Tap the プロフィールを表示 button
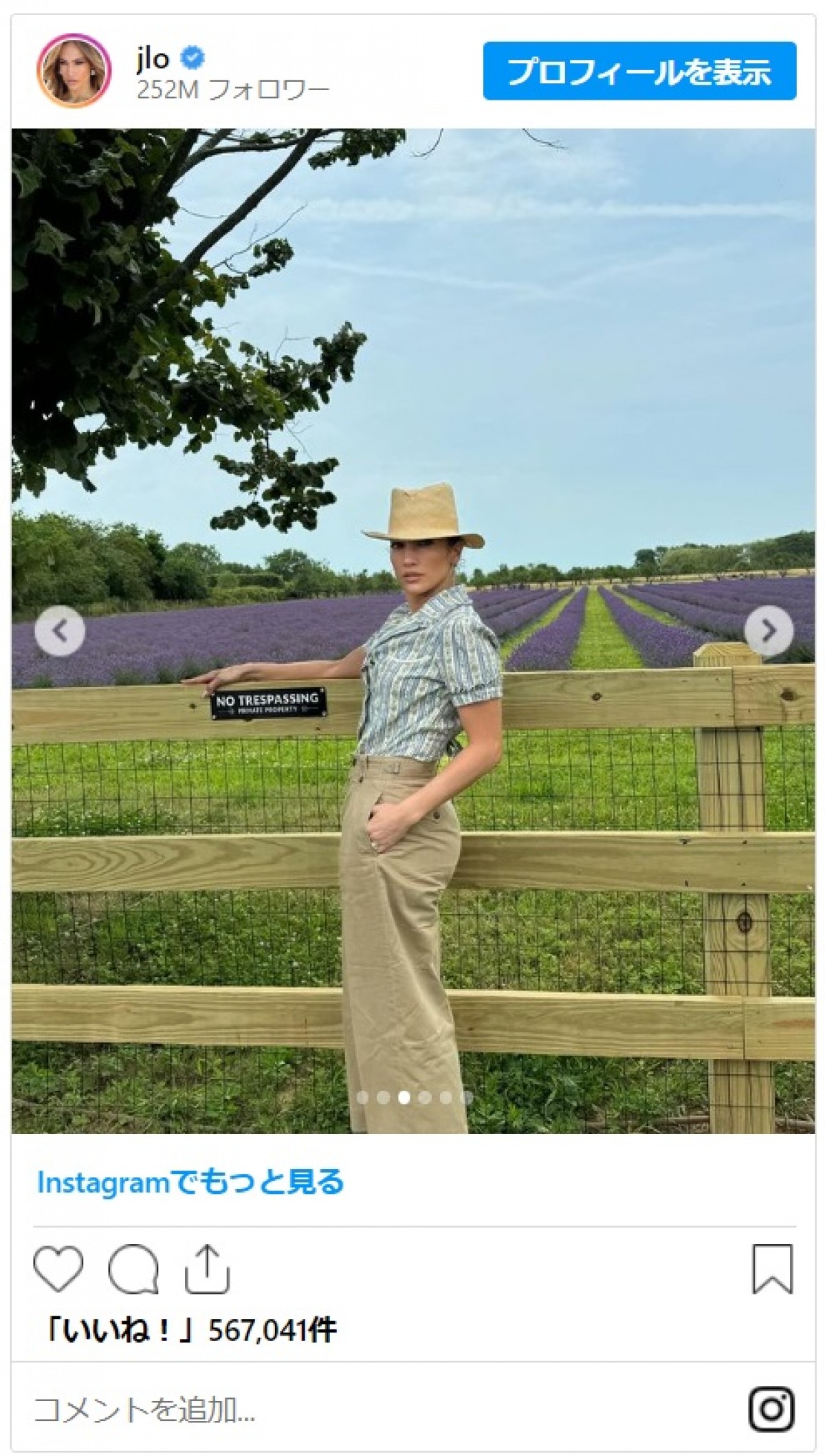Screen dimensions: 825x1456 point(639,71)
